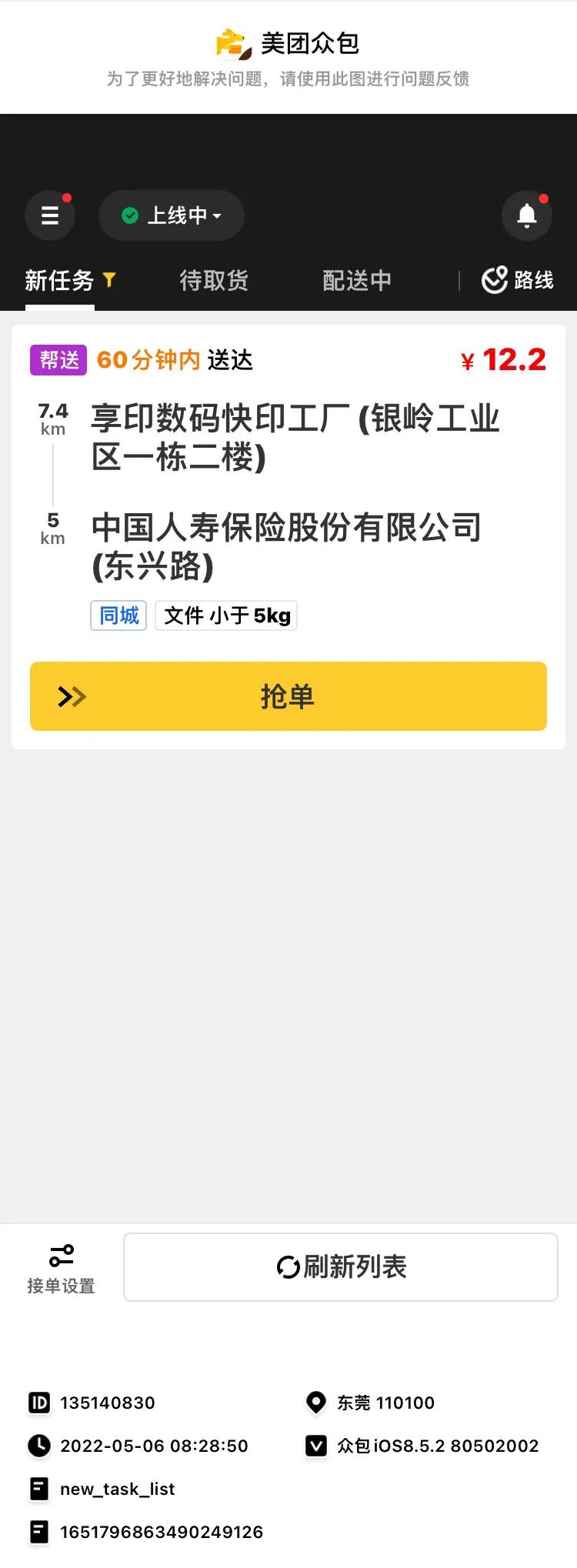Tap the 抢单 grab order button
The image size is (577, 1568).
click(x=288, y=696)
